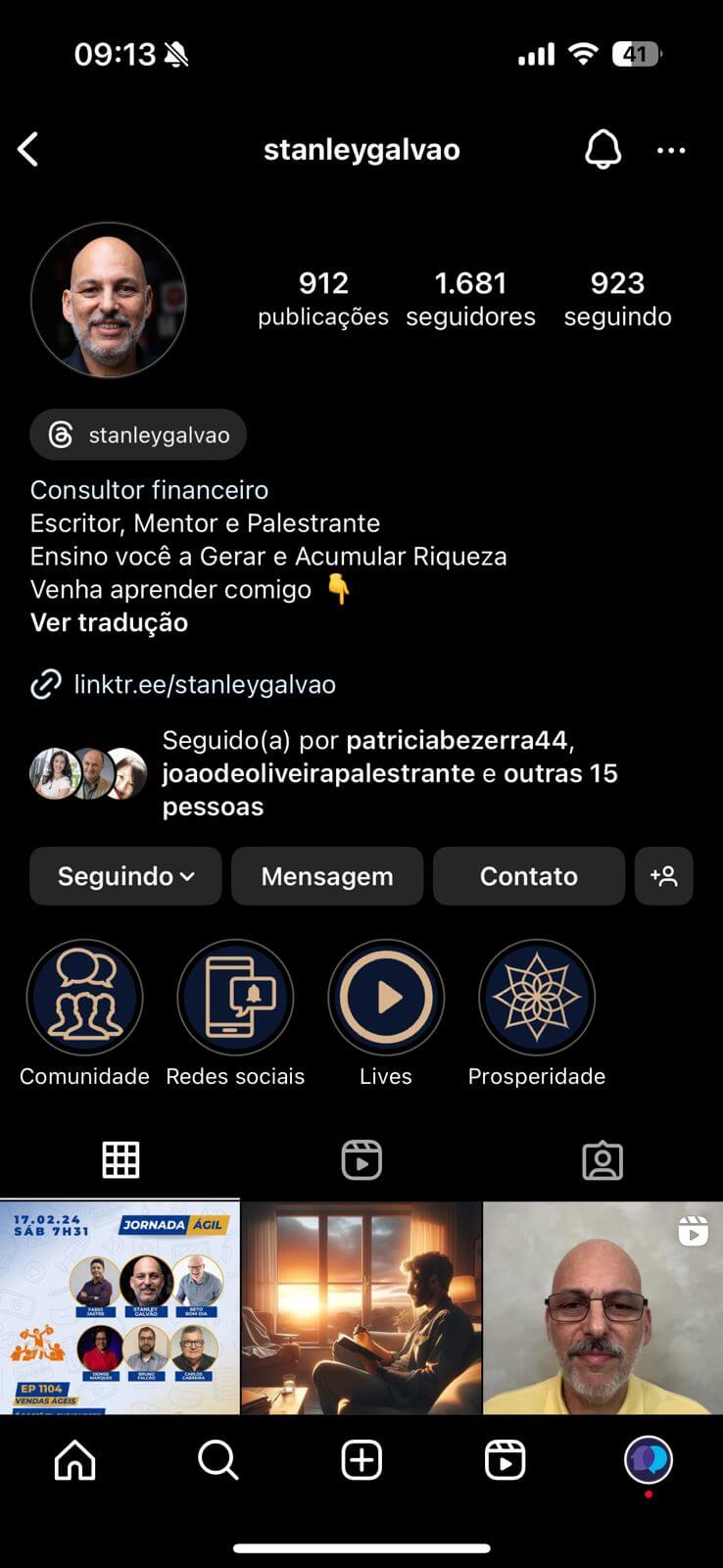View the Redes sociais highlight
This screenshot has width=723, height=1568.
point(235,998)
